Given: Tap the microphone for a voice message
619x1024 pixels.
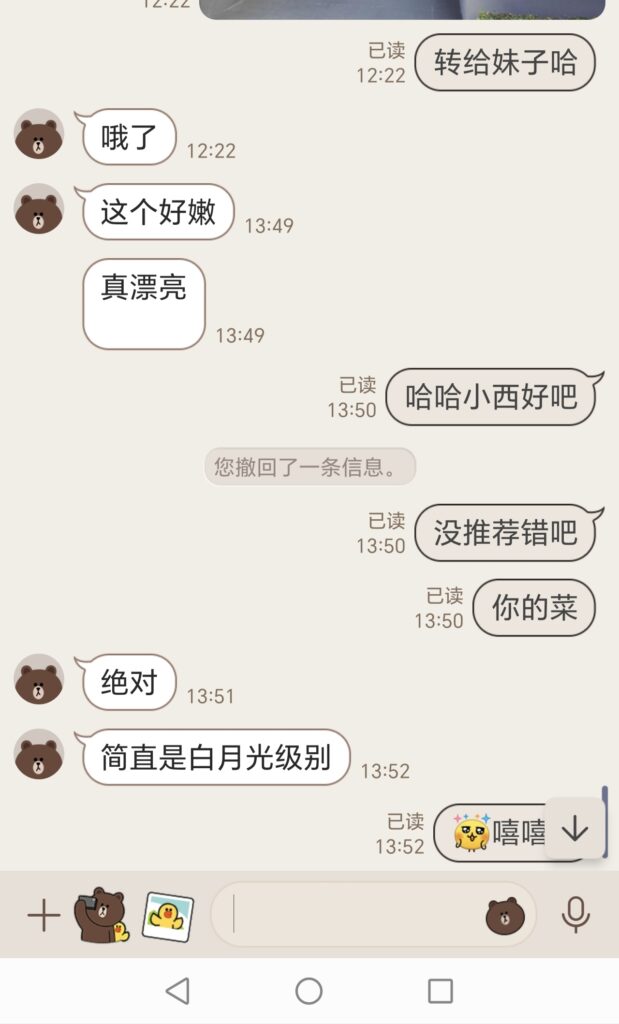Looking at the screenshot, I should 575,914.
